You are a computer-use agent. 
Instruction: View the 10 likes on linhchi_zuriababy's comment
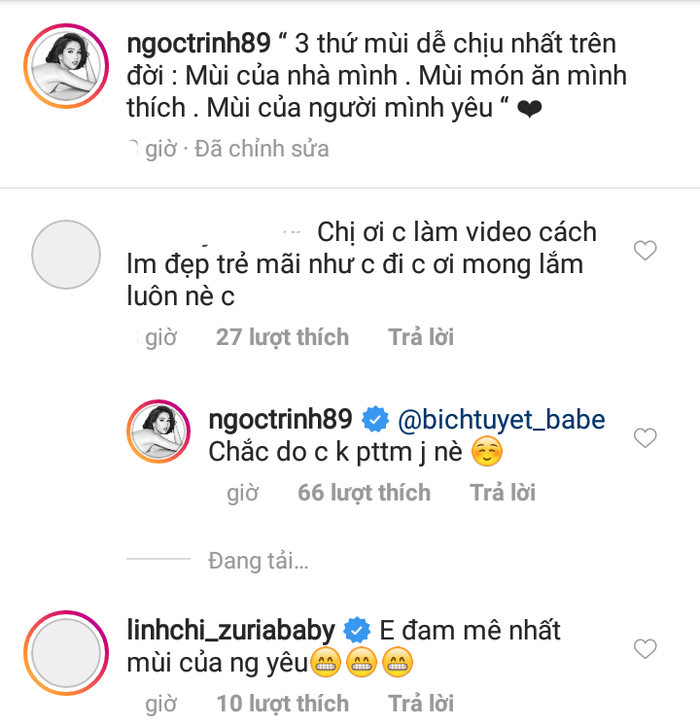tap(282, 703)
